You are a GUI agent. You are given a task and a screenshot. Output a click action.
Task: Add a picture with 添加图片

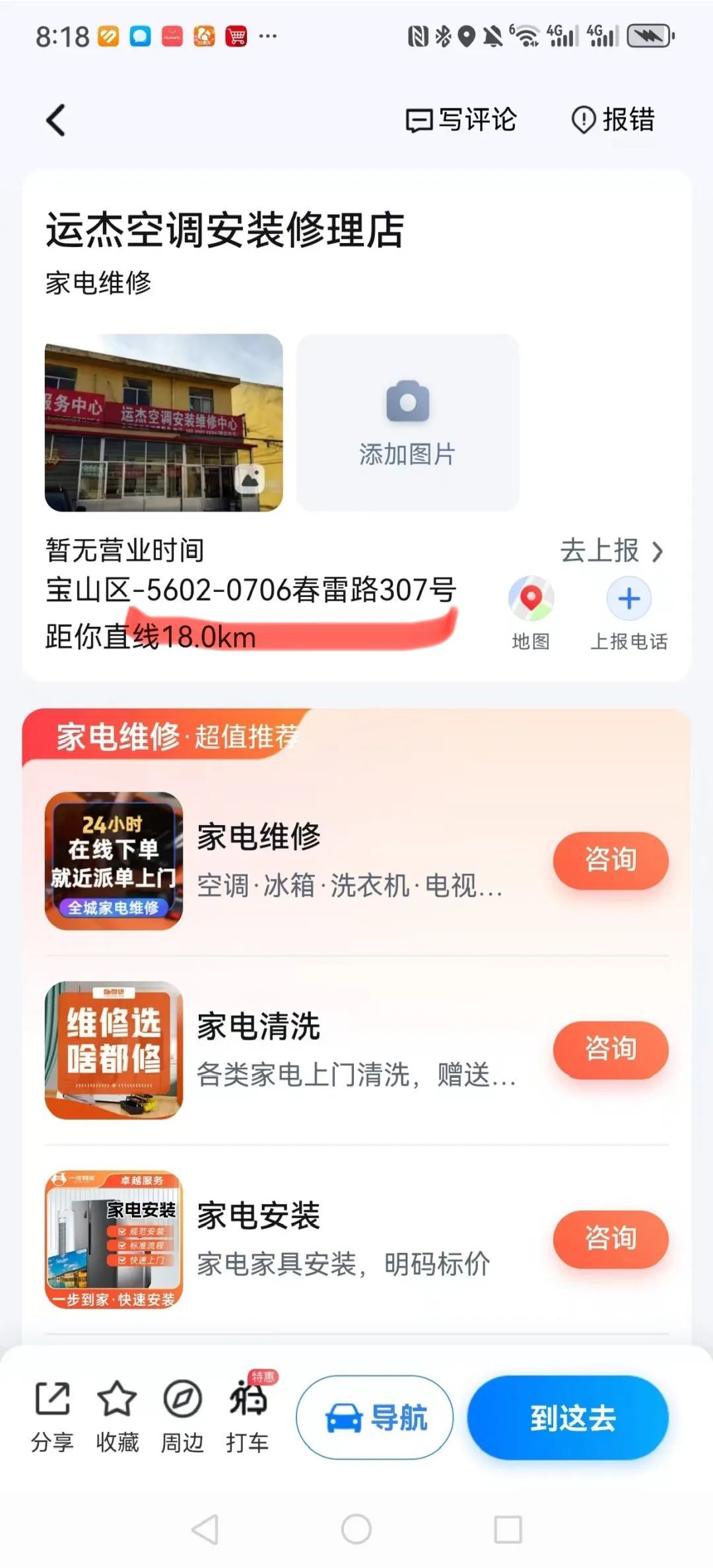tap(407, 423)
